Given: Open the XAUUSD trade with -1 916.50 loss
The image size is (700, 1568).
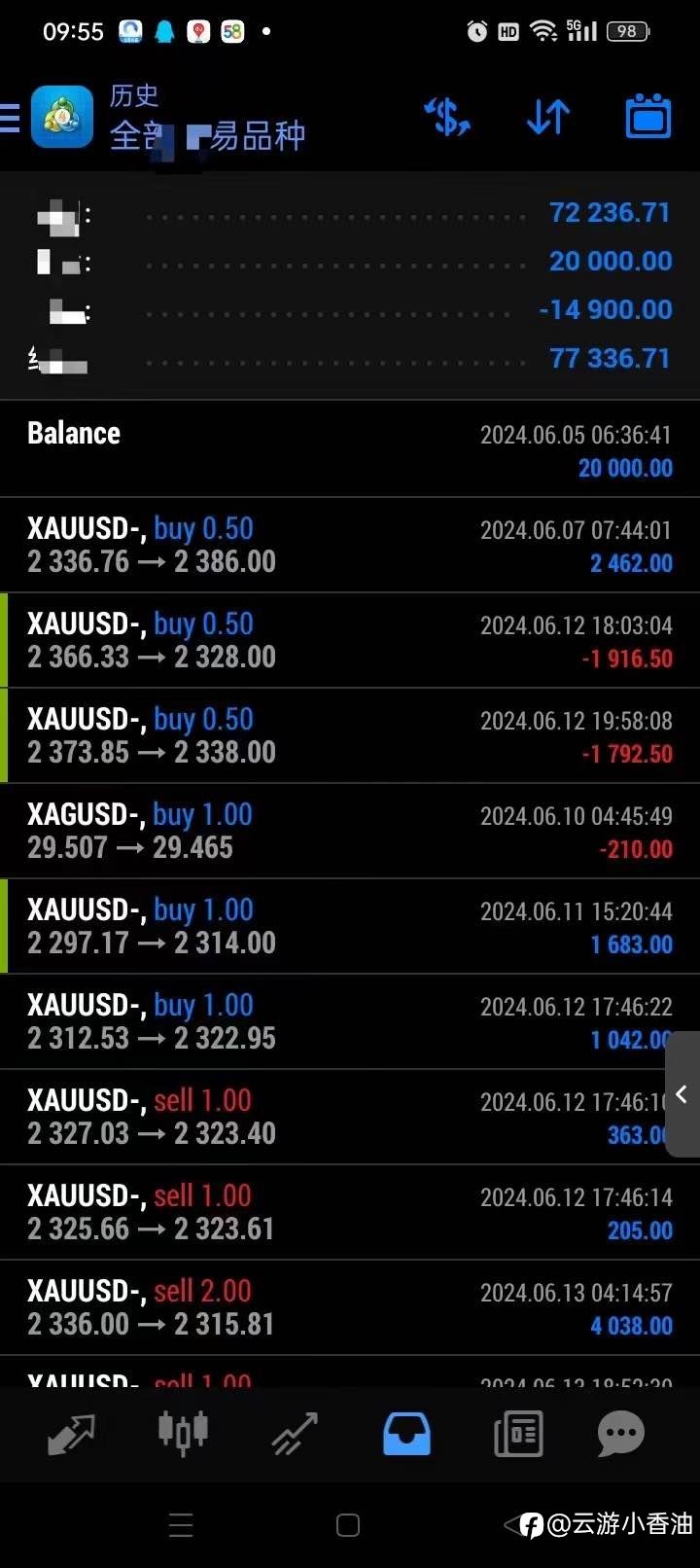Looking at the screenshot, I should [x=350, y=640].
